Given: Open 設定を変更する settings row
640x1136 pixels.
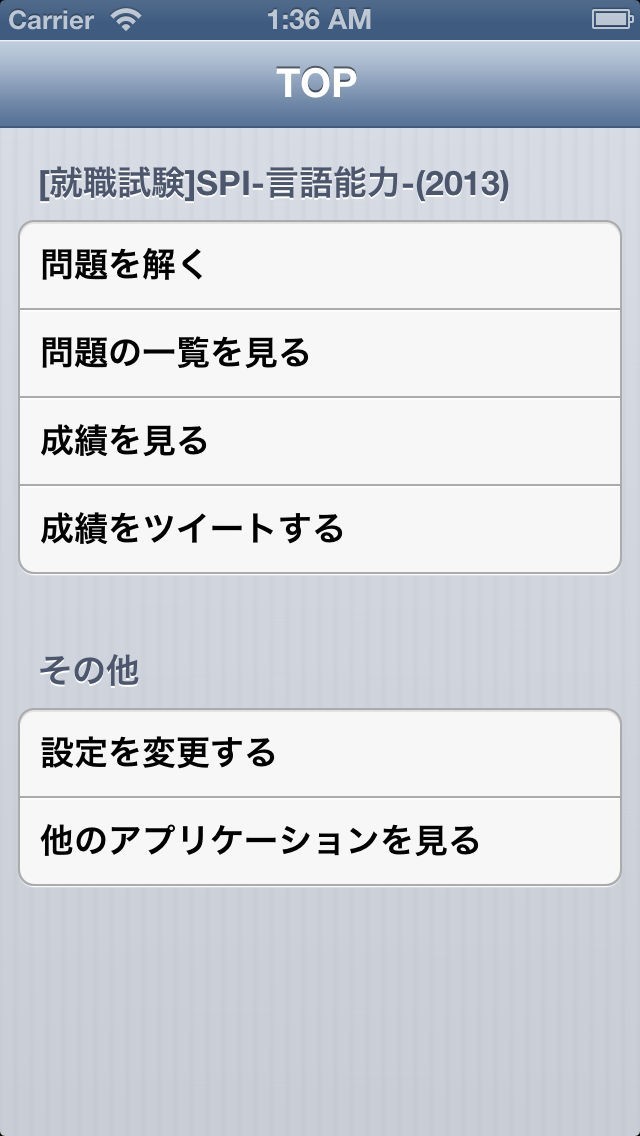Looking at the screenshot, I should 320,753.
